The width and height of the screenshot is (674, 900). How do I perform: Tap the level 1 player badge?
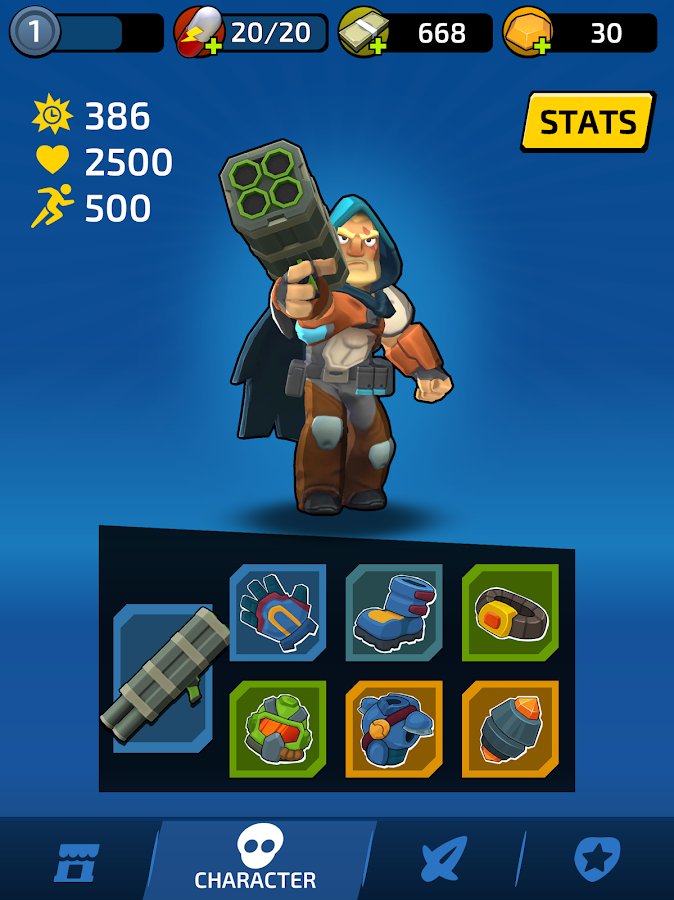33,33
